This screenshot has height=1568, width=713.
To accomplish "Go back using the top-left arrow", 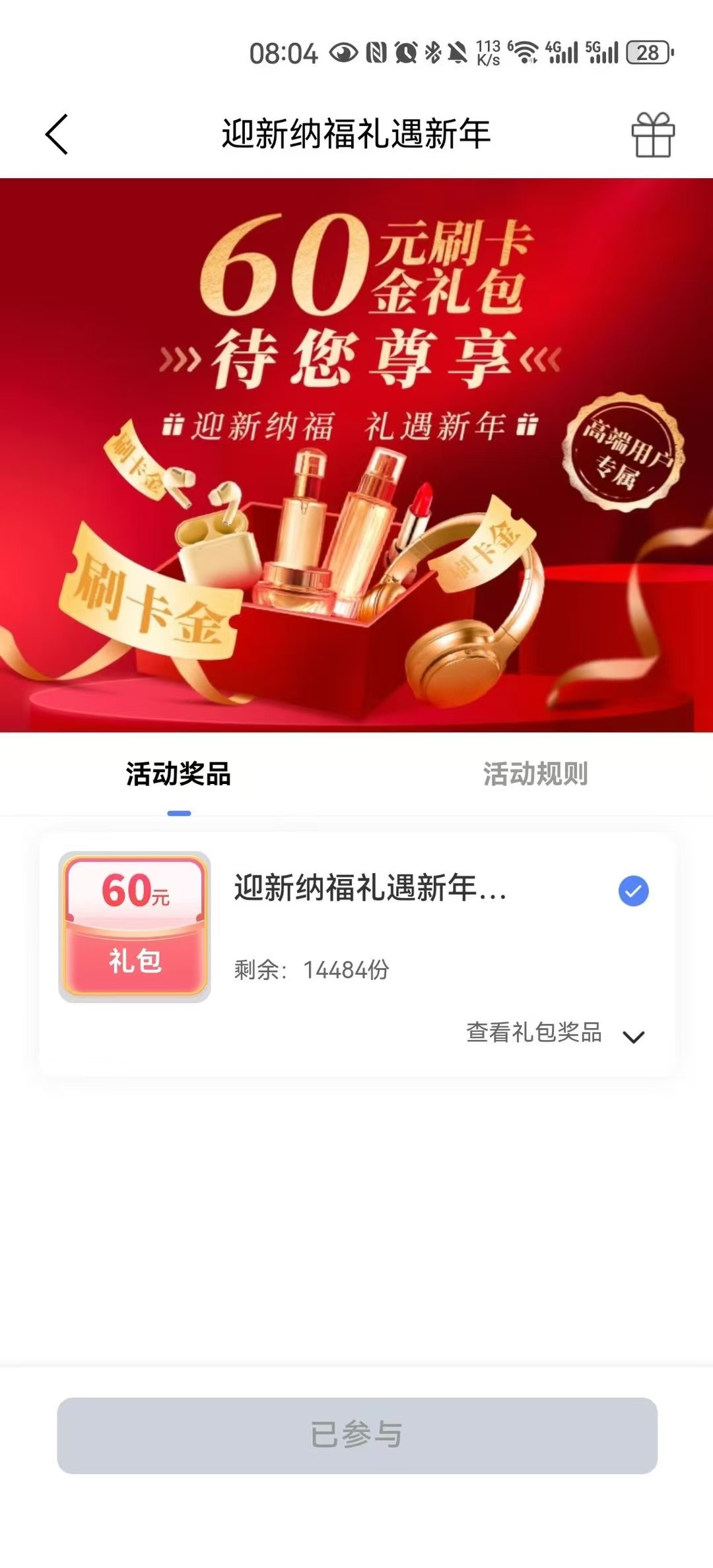I will [x=57, y=135].
